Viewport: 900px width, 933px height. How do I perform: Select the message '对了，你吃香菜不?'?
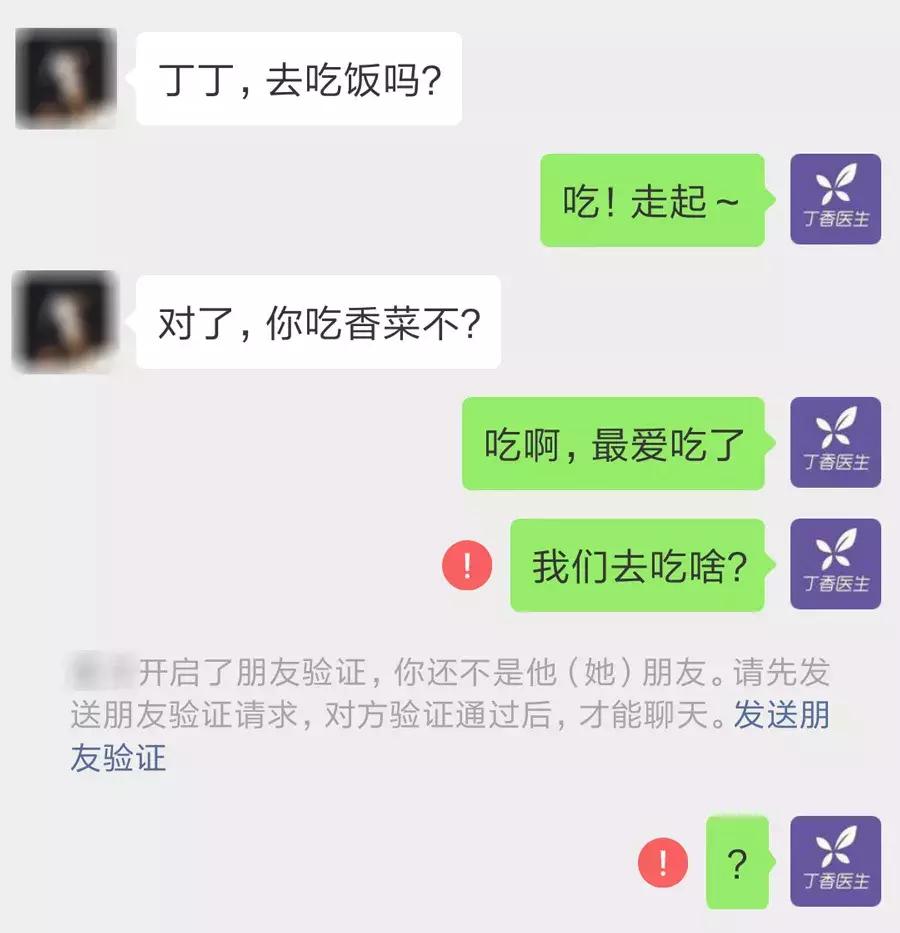[x=320, y=322]
